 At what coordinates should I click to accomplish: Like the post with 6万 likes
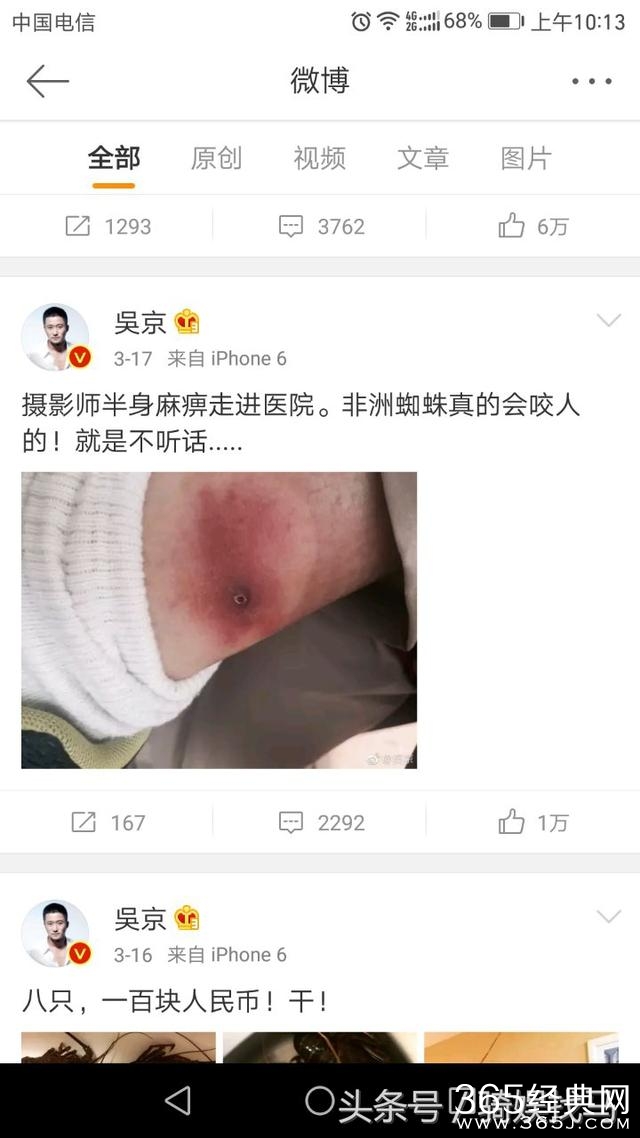[532, 226]
